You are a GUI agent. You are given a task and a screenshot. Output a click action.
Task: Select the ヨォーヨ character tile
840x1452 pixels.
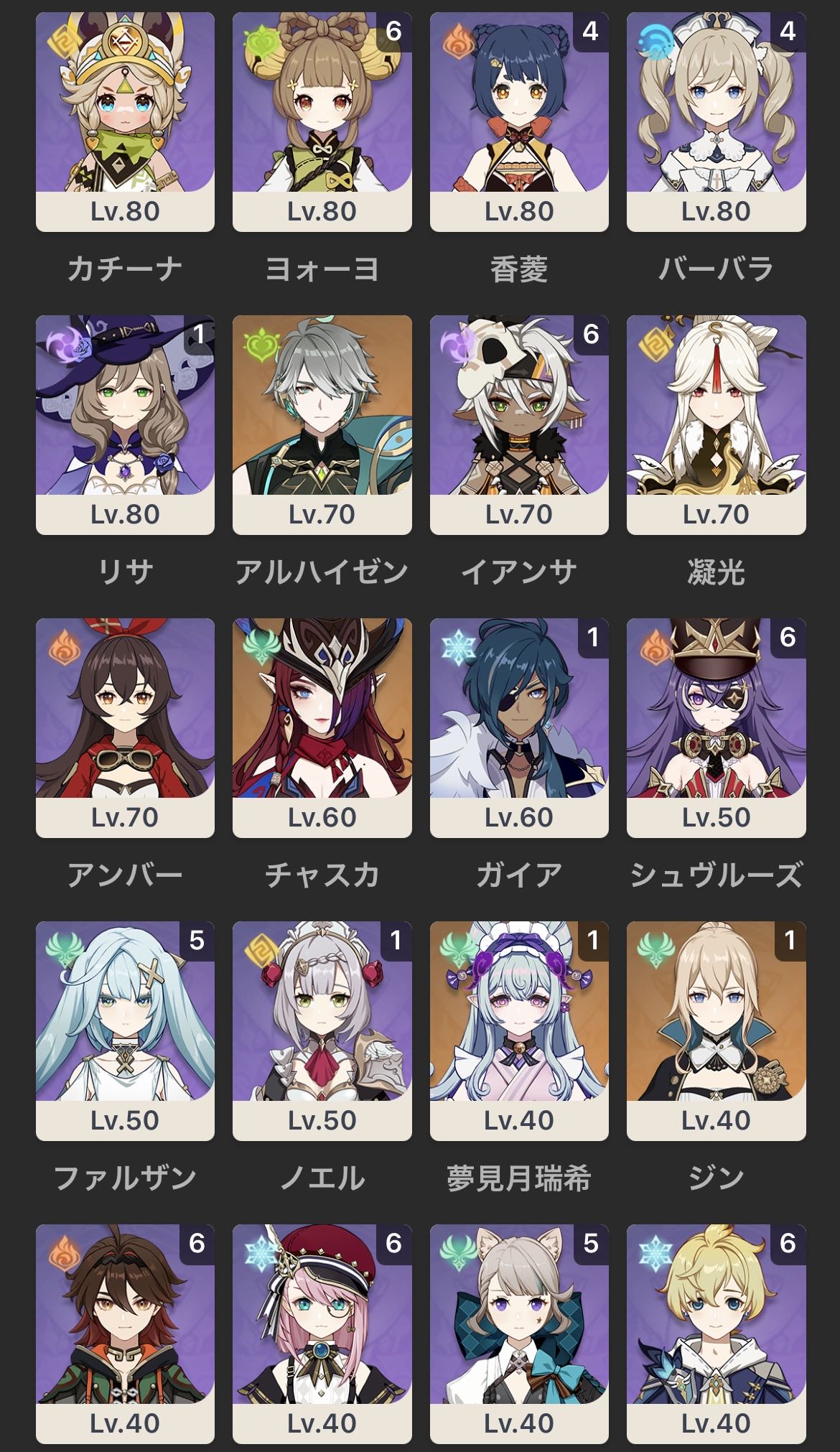click(x=322, y=122)
